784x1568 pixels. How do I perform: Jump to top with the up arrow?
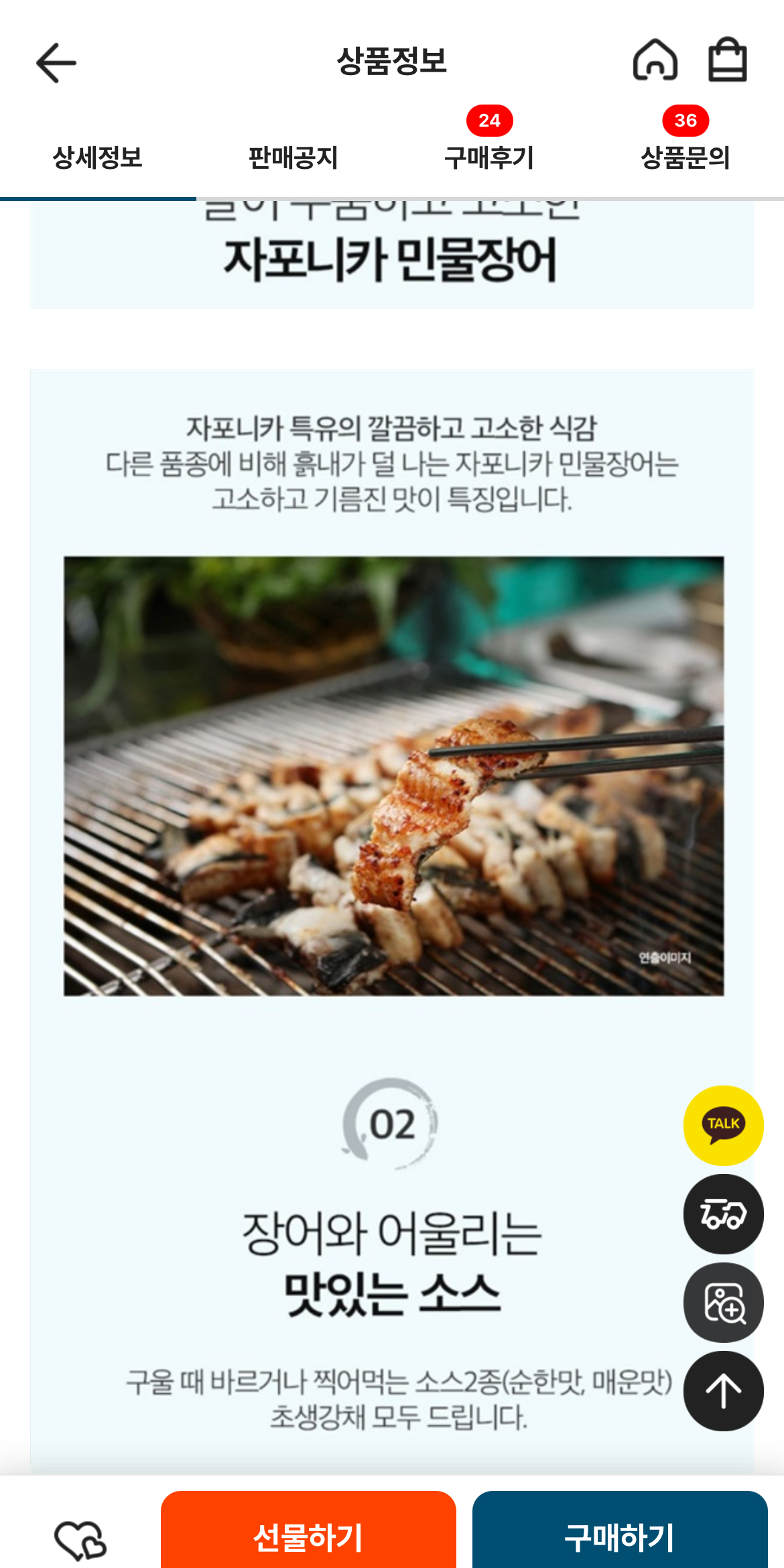click(x=723, y=1390)
